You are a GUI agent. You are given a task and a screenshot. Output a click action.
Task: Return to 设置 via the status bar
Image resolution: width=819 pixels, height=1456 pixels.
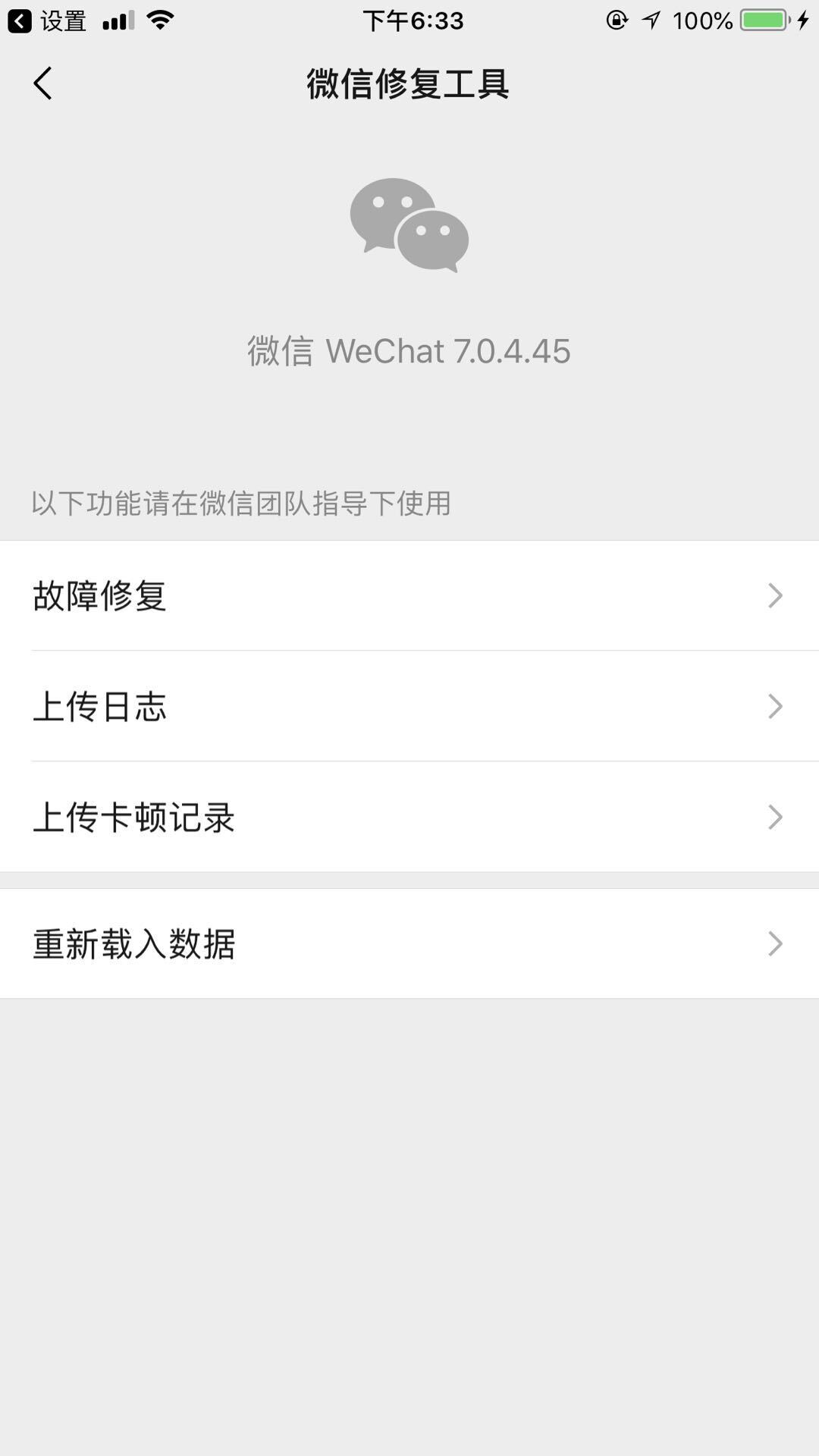click(47, 20)
